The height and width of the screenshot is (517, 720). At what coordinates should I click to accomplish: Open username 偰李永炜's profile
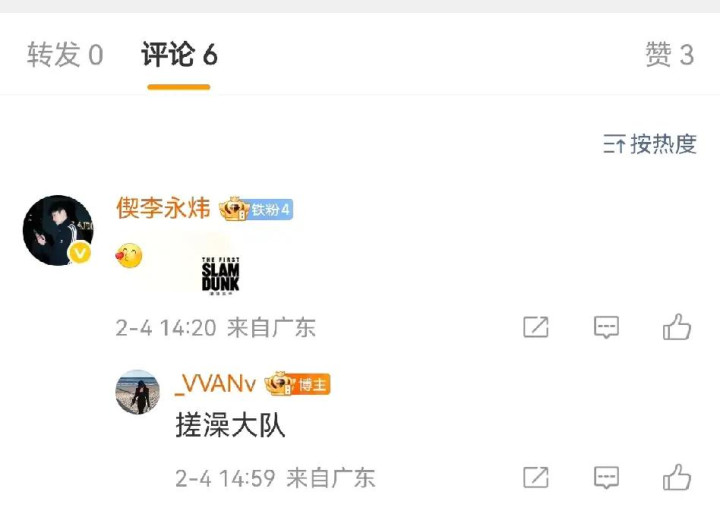point(163,208)
